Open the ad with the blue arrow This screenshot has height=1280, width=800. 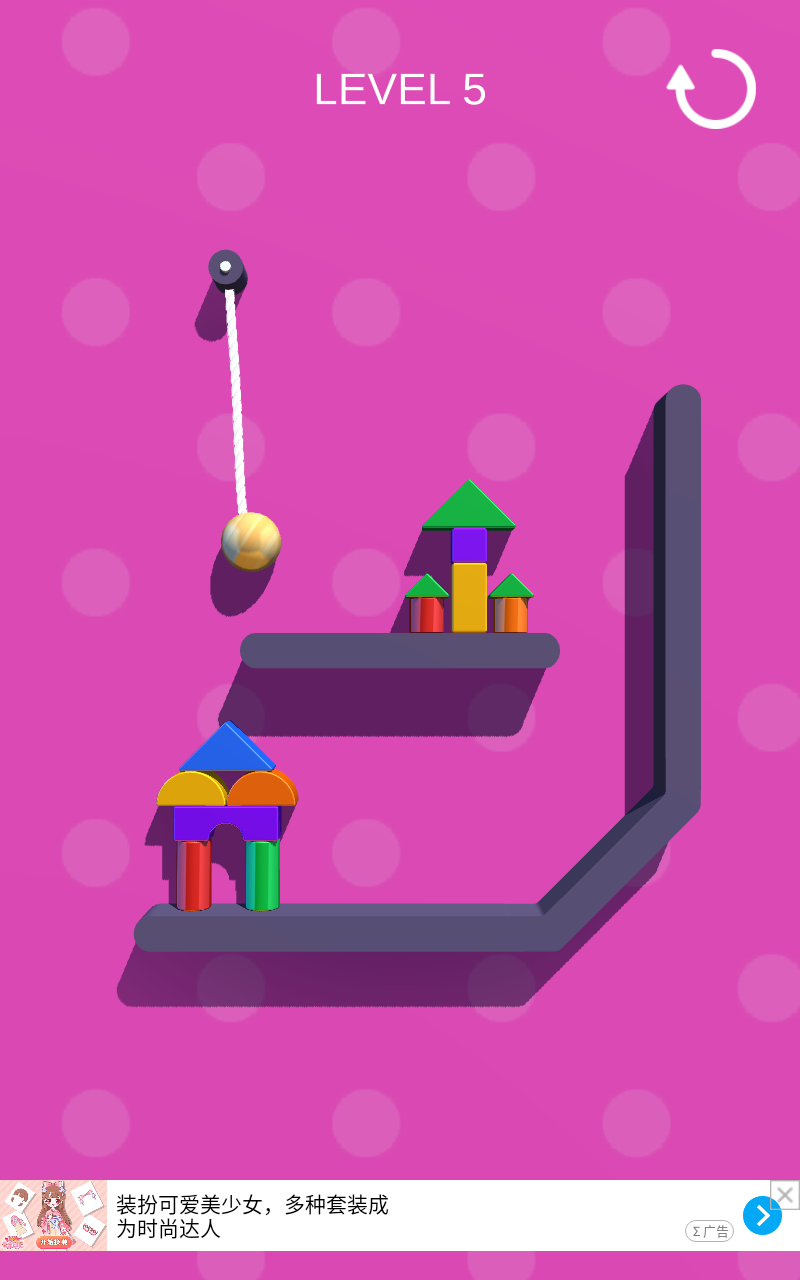coord(762,1216)
